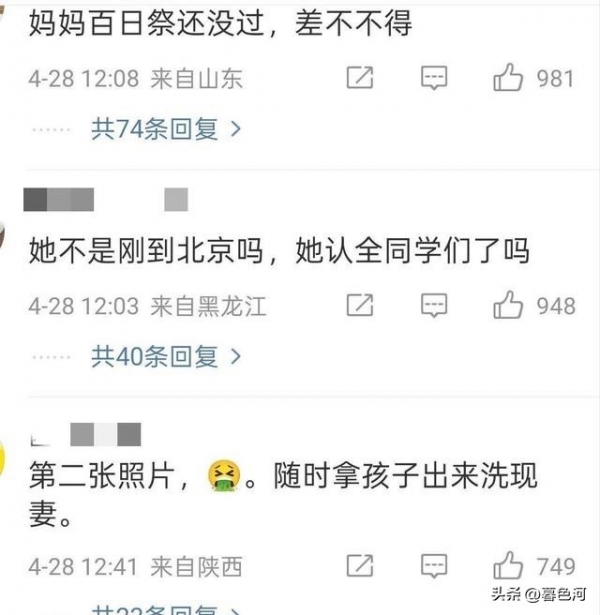Share the comment from 黑龙江
600x615 pixels.
360,304
